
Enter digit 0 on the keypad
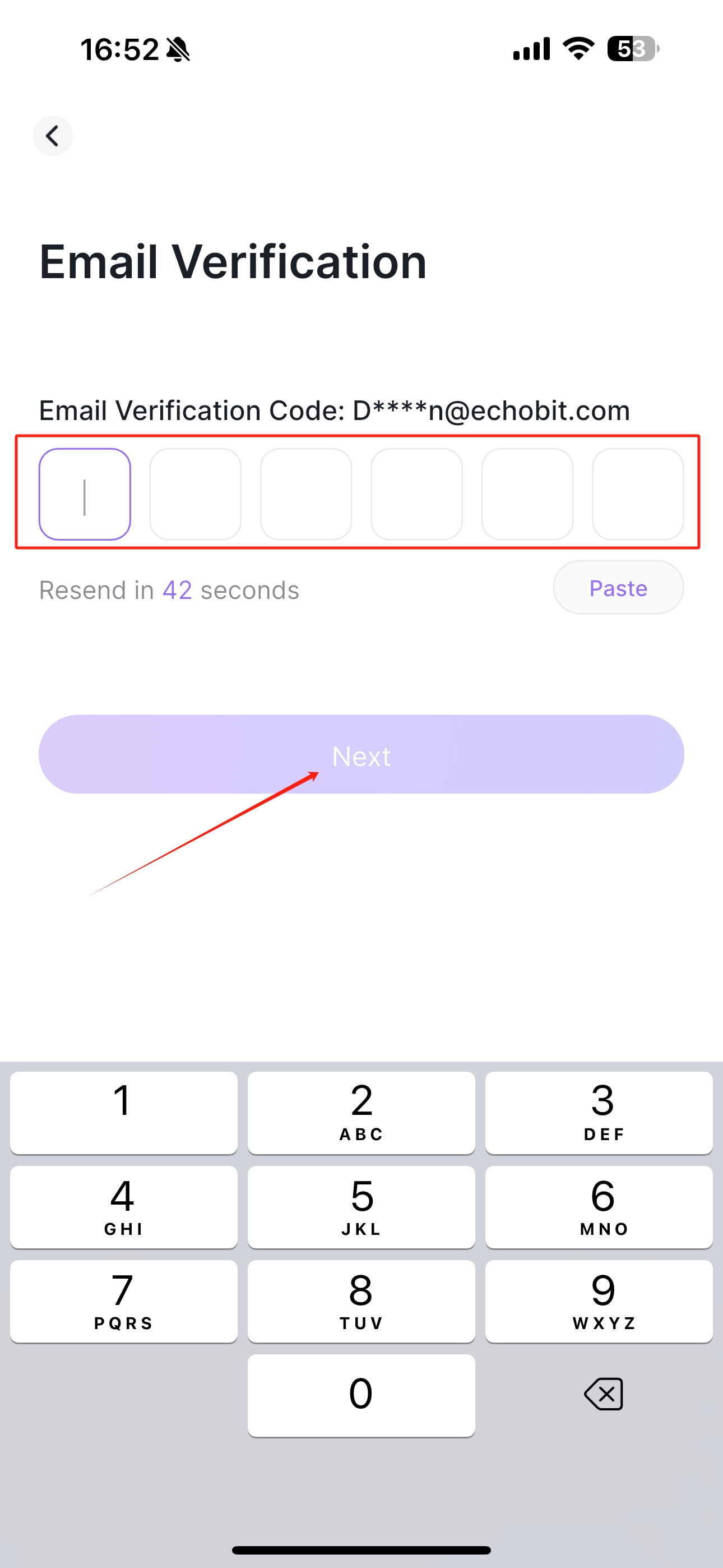[x=361, y=1395]
